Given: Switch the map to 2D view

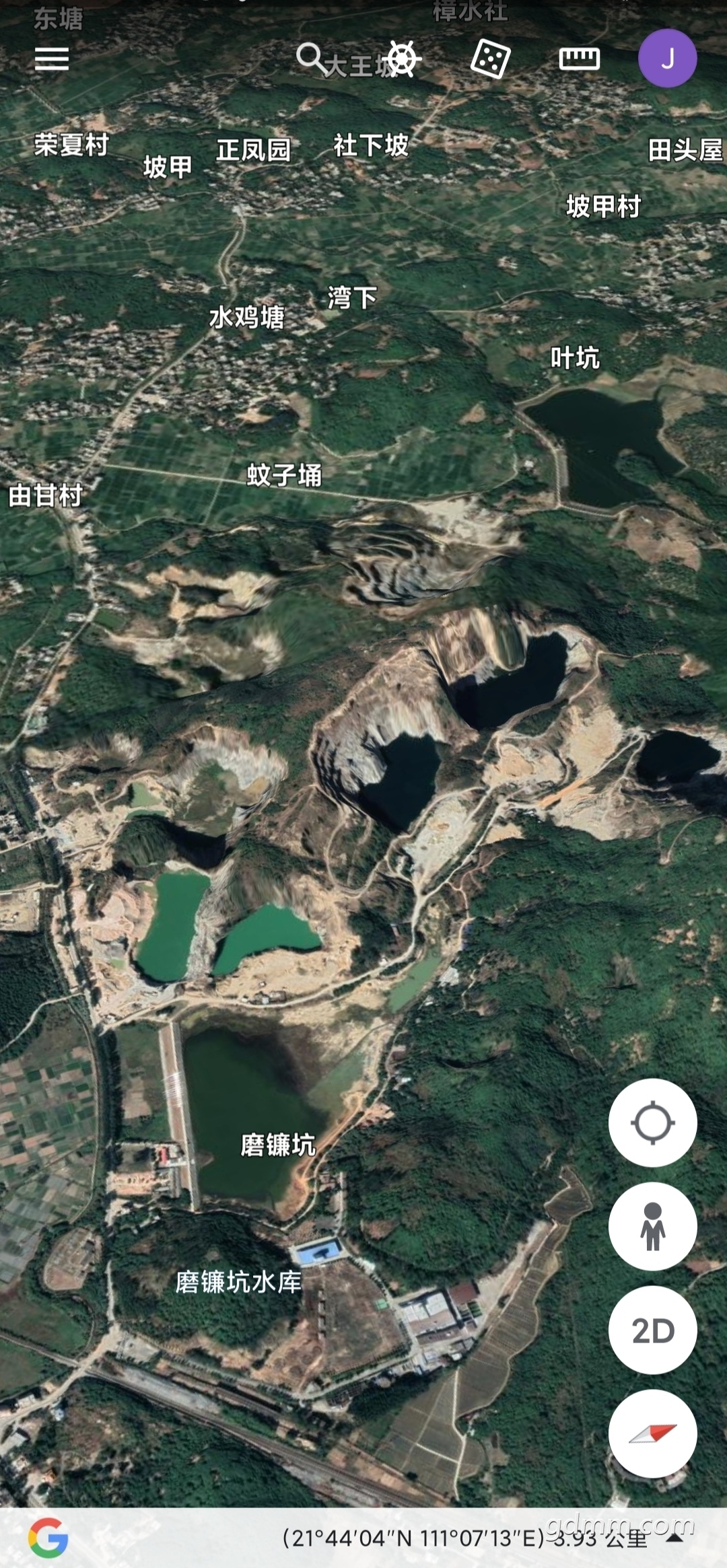Looking at the screenshot, I should click(x=652, y=1330).
